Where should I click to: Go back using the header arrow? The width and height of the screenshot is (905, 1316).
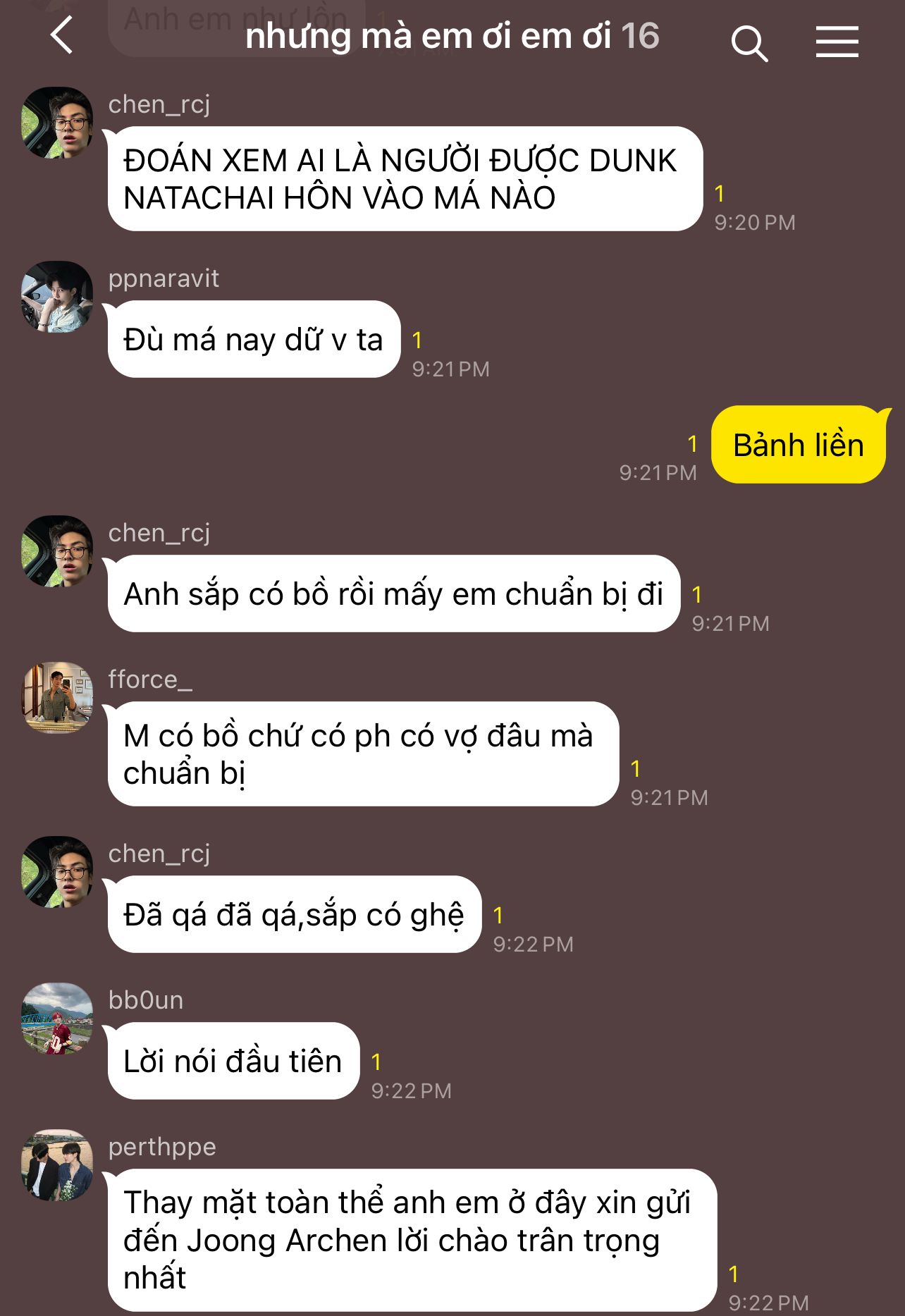tap(62, 35)
